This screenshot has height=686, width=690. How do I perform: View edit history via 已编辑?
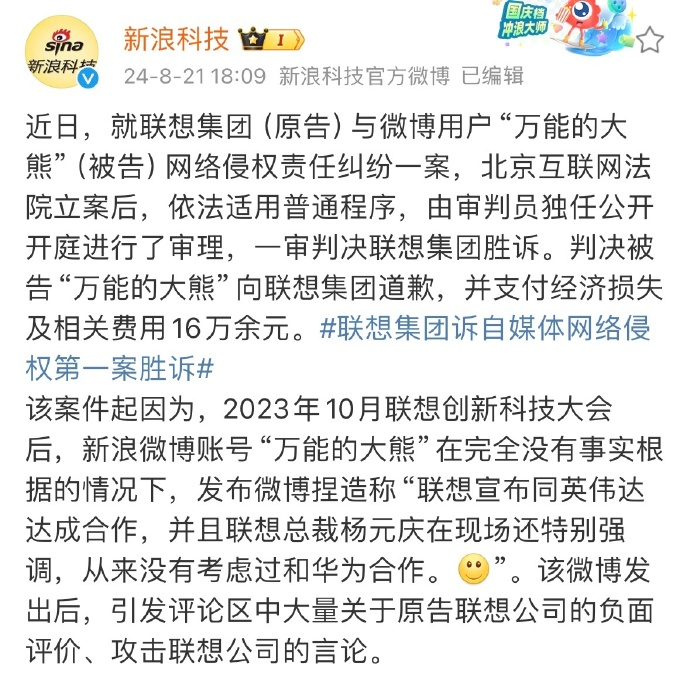pos(492,76)
